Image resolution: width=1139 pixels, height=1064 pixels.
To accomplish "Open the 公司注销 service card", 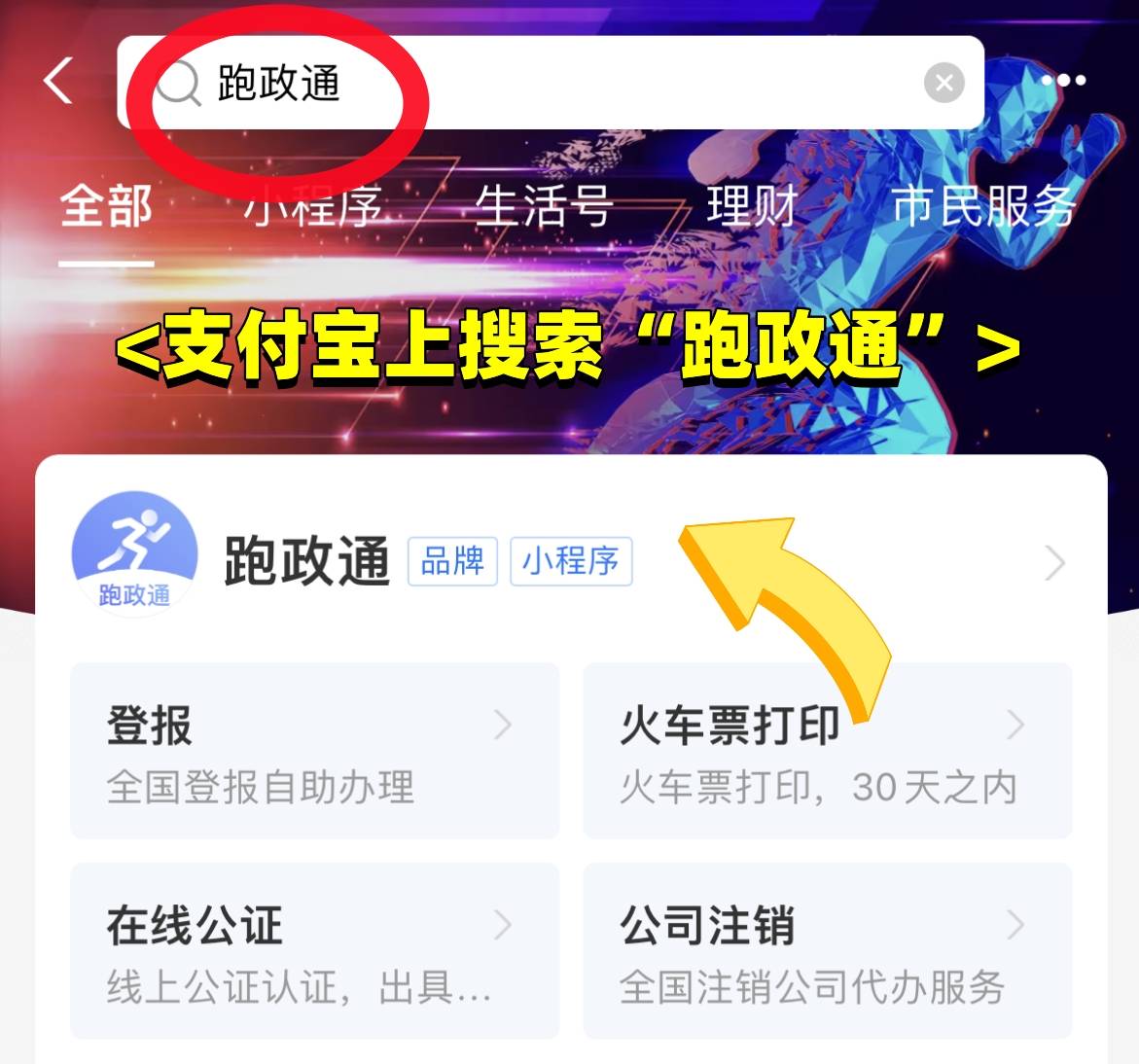I will [x=827, y=950].
